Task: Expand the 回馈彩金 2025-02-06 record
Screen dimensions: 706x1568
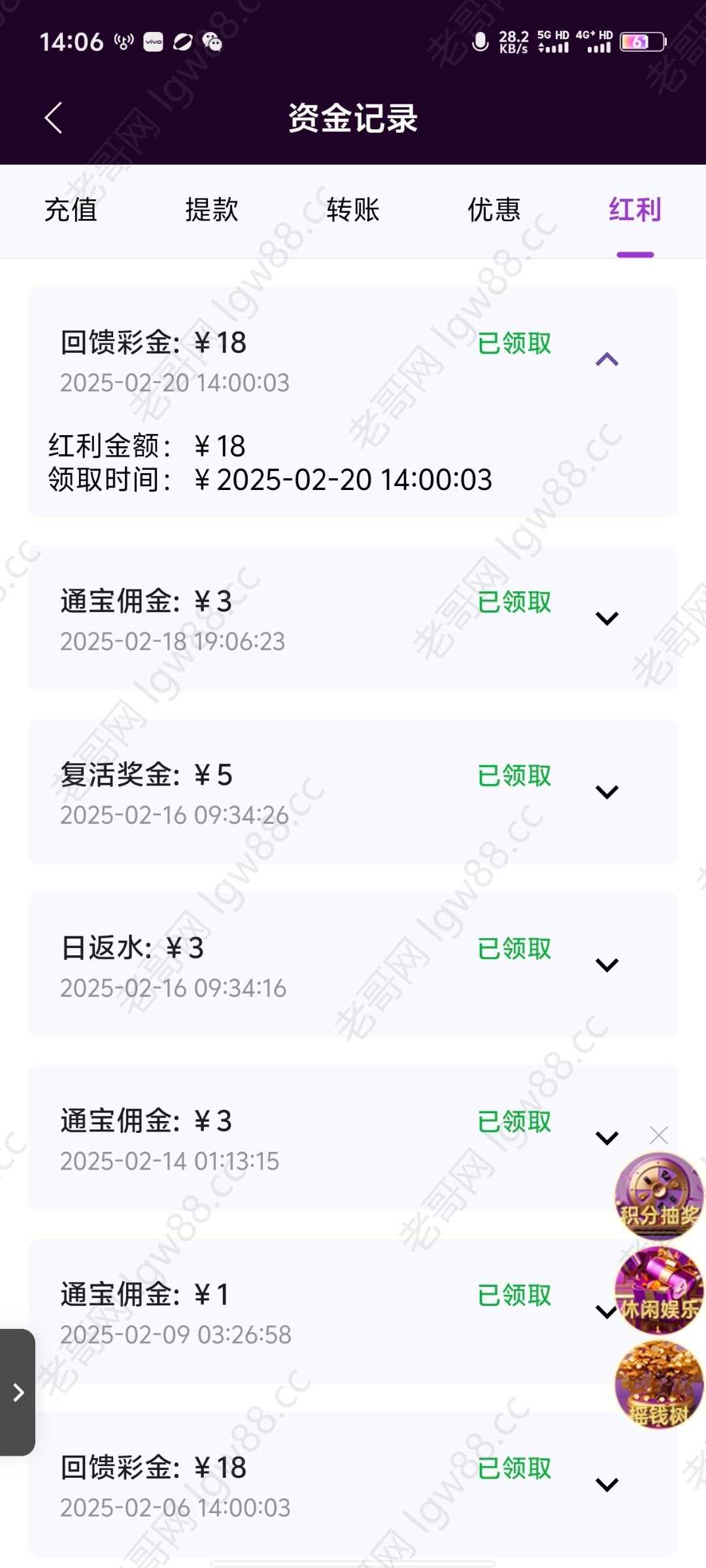Action: tap(607, 1484)
